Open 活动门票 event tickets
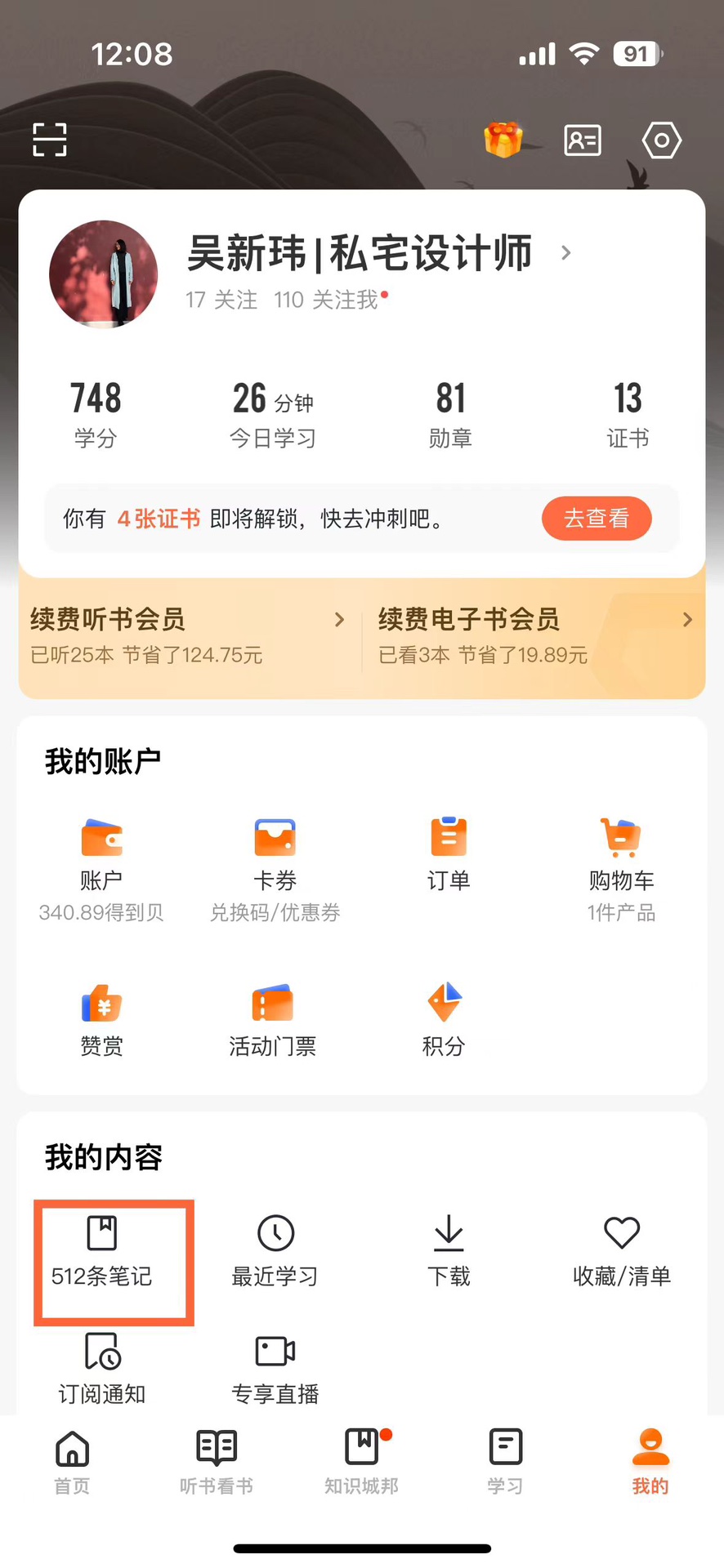This screenshot has width=724, height=1568. click(273, 1021)
